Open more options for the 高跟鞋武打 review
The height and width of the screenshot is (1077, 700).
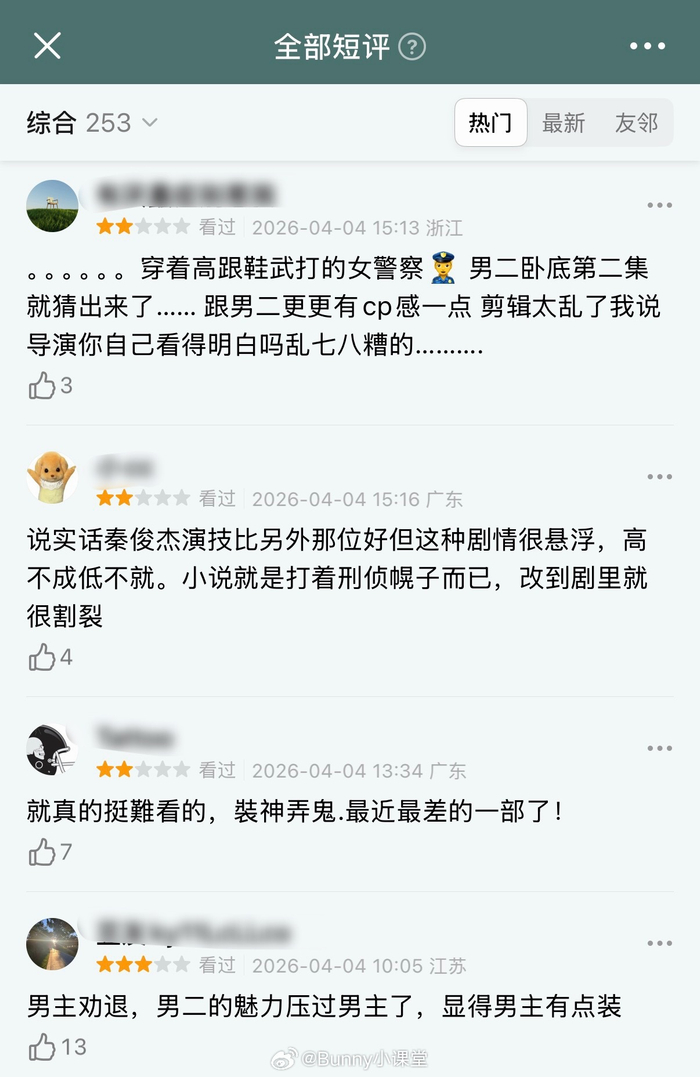click(659, 206)
